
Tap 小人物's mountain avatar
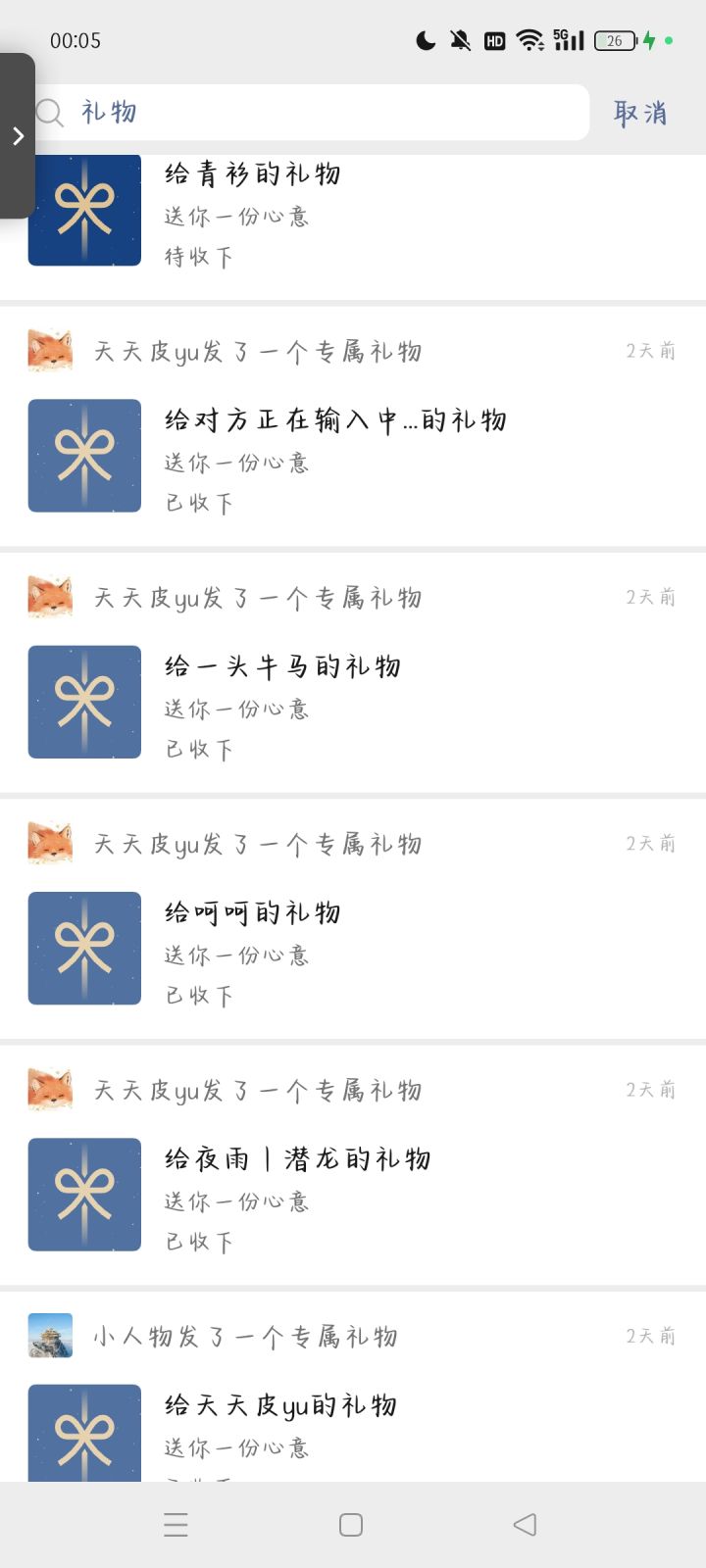pyautogui.click(x=49, y=1335)
